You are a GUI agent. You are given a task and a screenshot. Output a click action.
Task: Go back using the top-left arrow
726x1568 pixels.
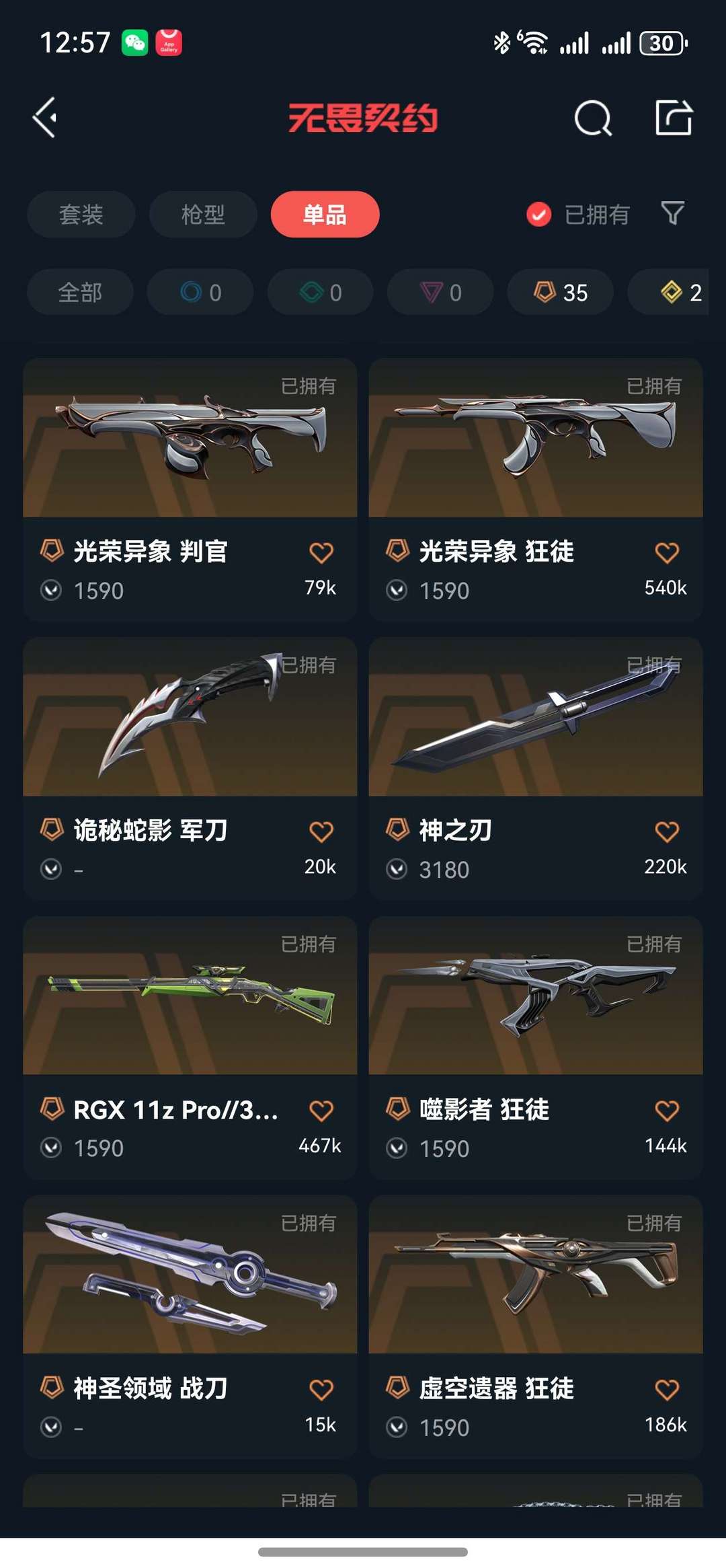click(45, 118)
